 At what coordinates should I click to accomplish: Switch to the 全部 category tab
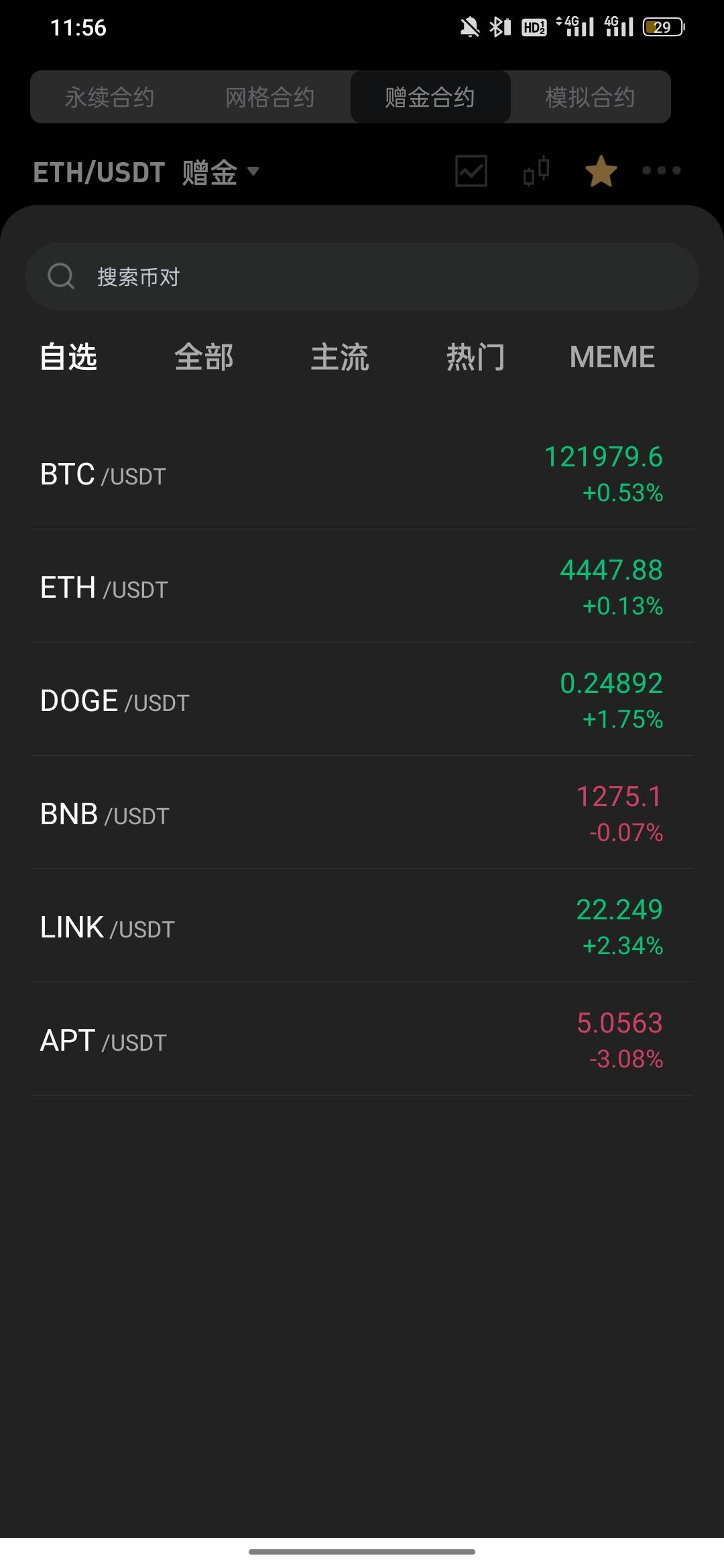pyautogui.click(x=204, y=356)
